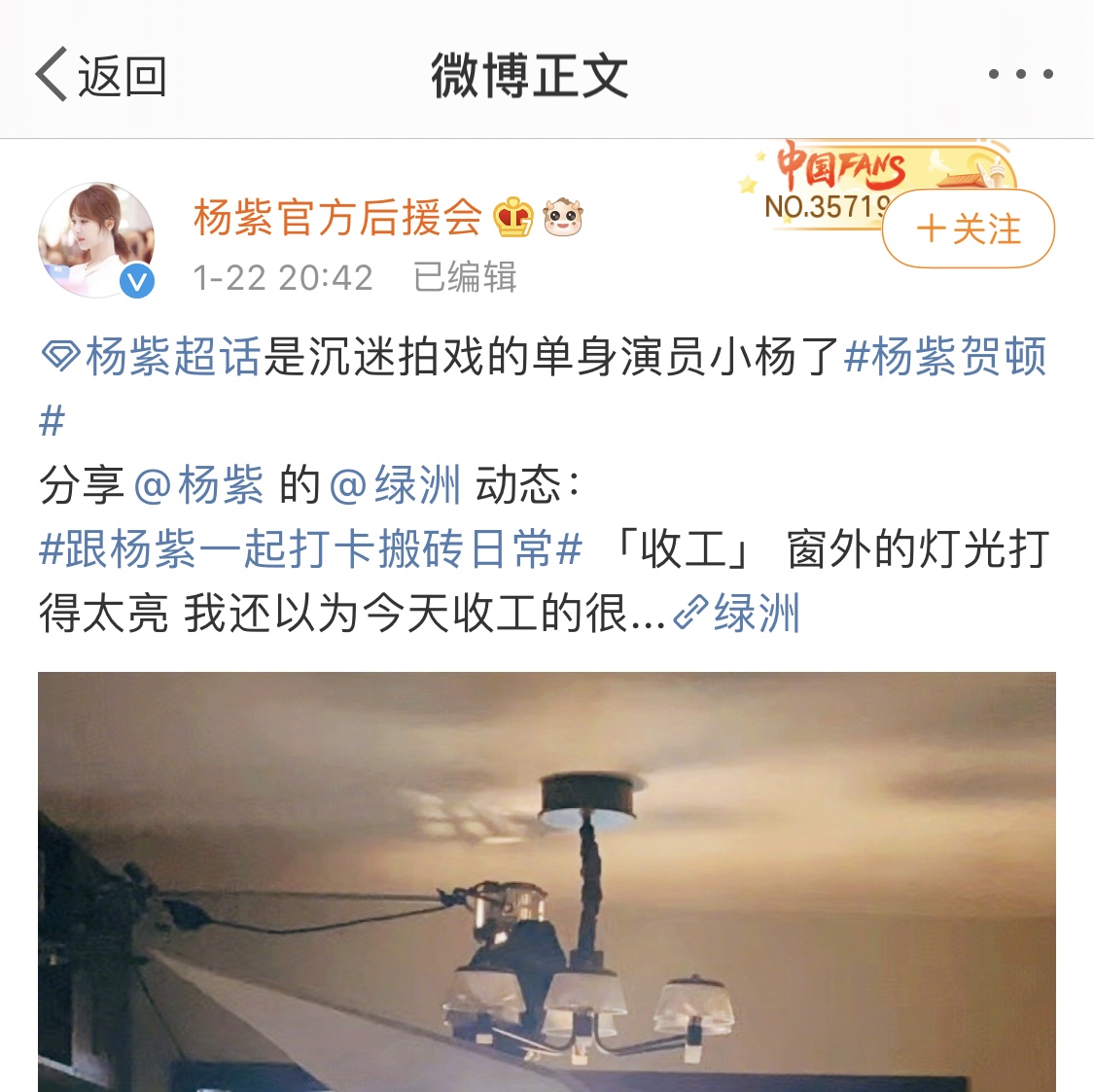
Task: Open the @绿洲 mention
Action: 395,484
